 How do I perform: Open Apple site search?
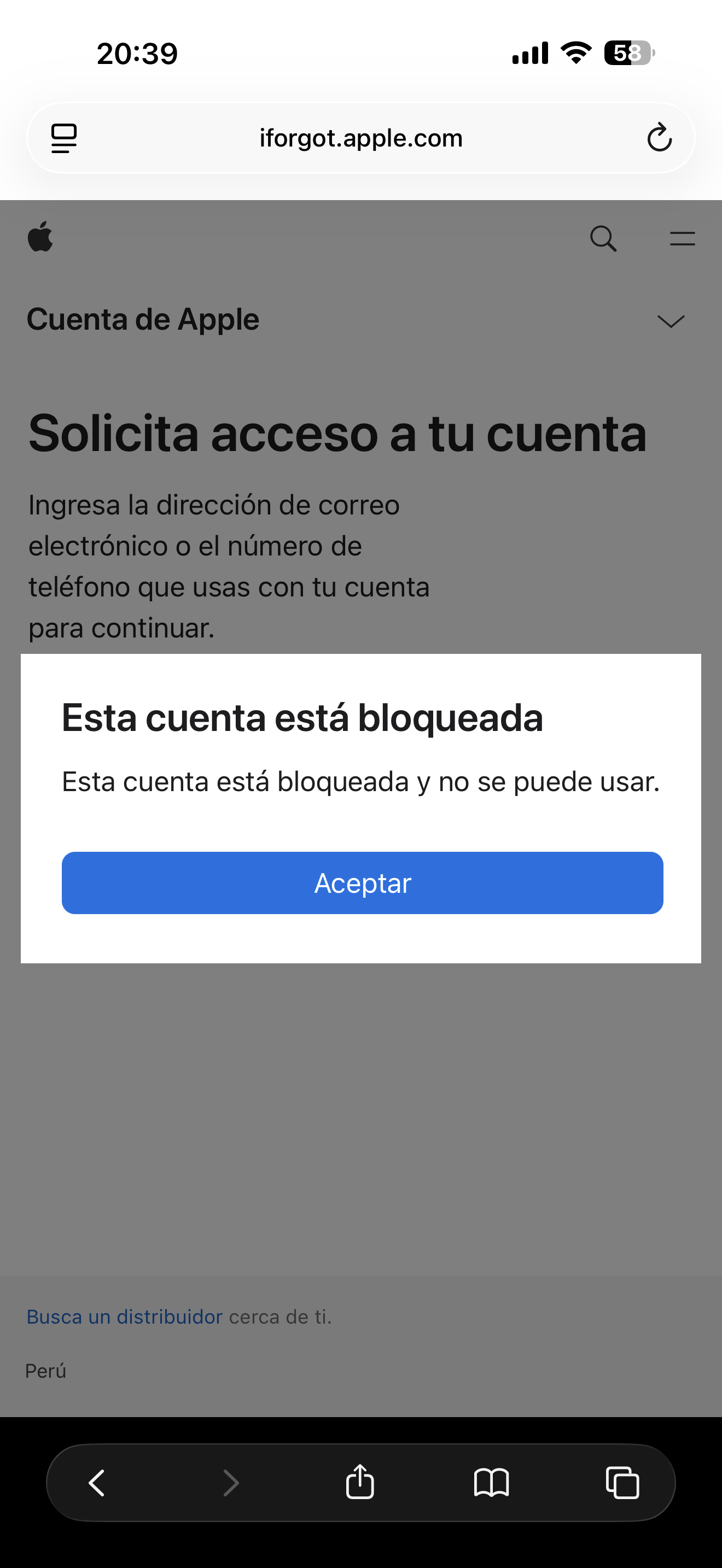pos(603,238)
